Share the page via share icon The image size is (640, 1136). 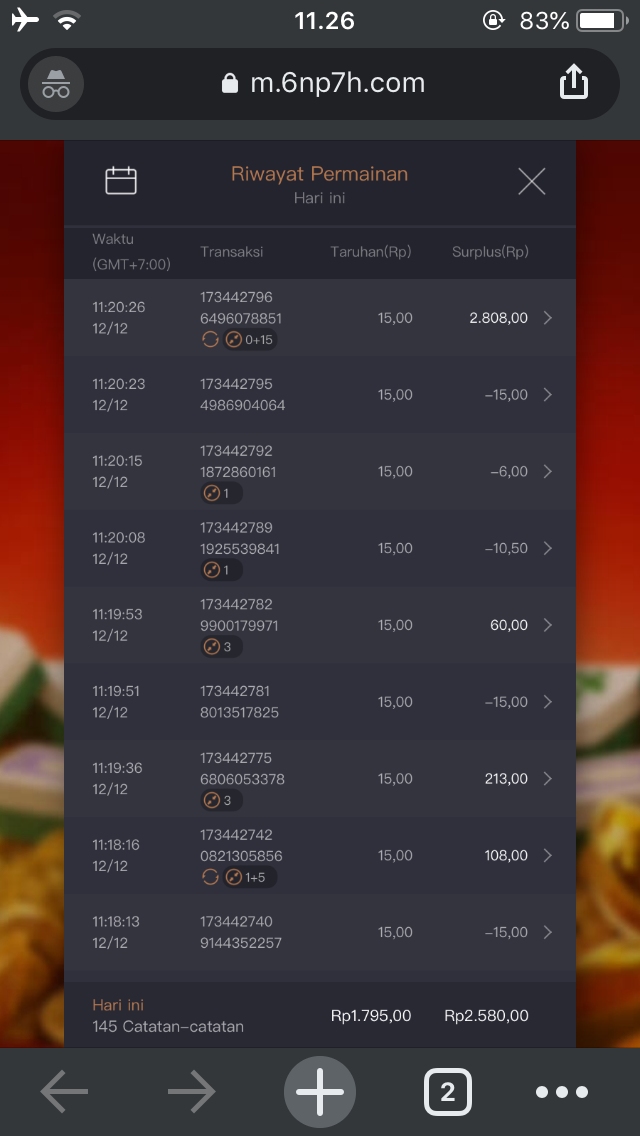click(574, 83)
